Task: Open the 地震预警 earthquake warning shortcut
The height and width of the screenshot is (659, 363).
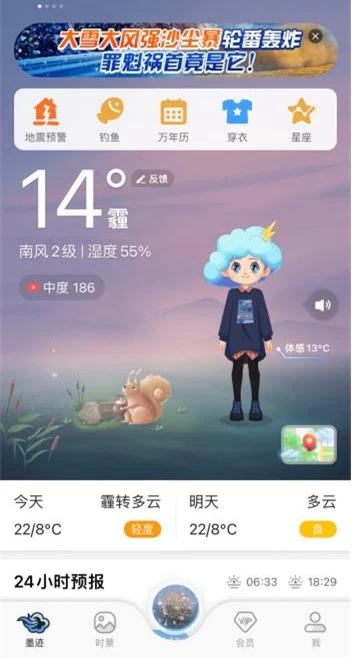Action: point(46,120)
